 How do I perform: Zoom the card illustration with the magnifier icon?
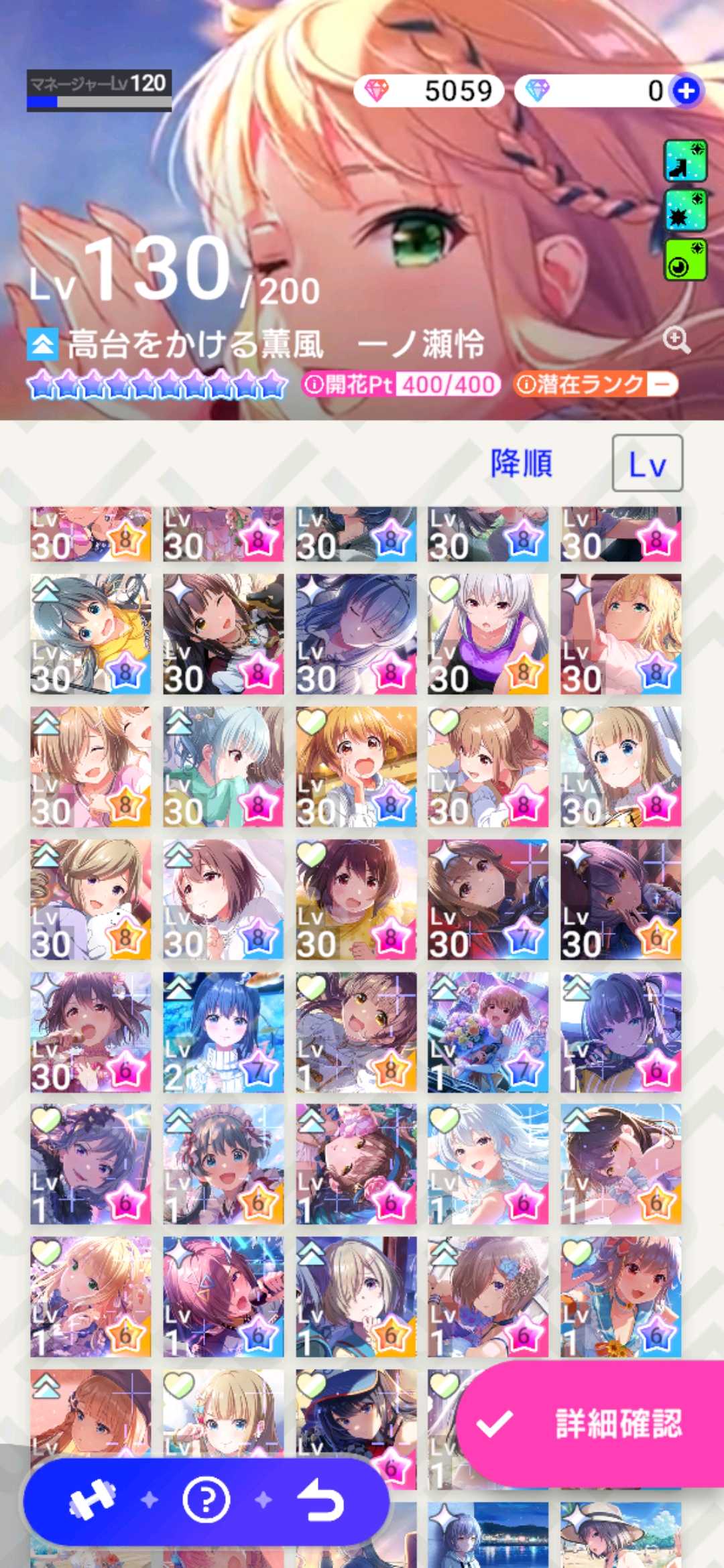click(676, 340)
